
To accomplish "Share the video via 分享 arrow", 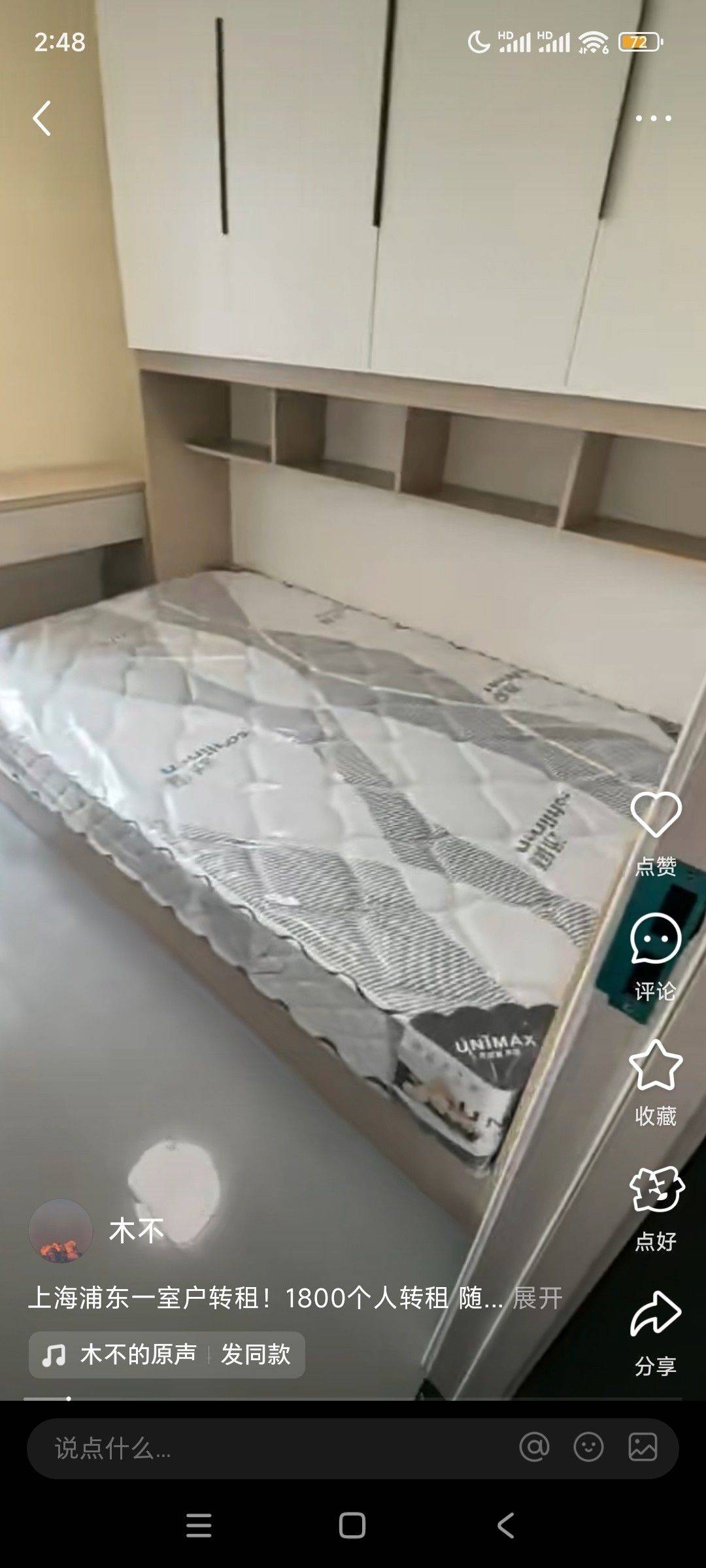I will (656, 1313).
